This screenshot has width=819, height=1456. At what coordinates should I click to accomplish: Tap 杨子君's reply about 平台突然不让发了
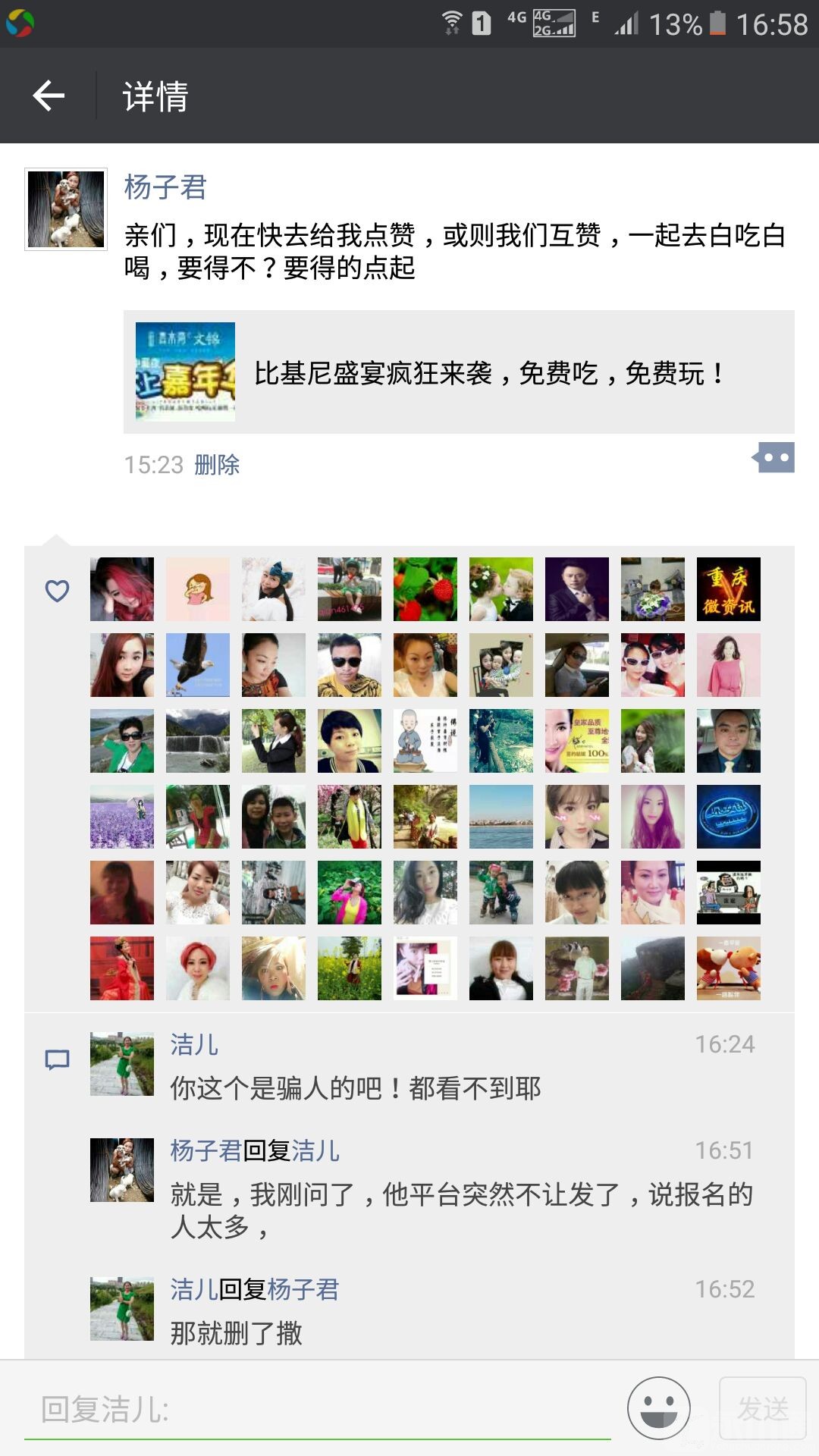461,1210
